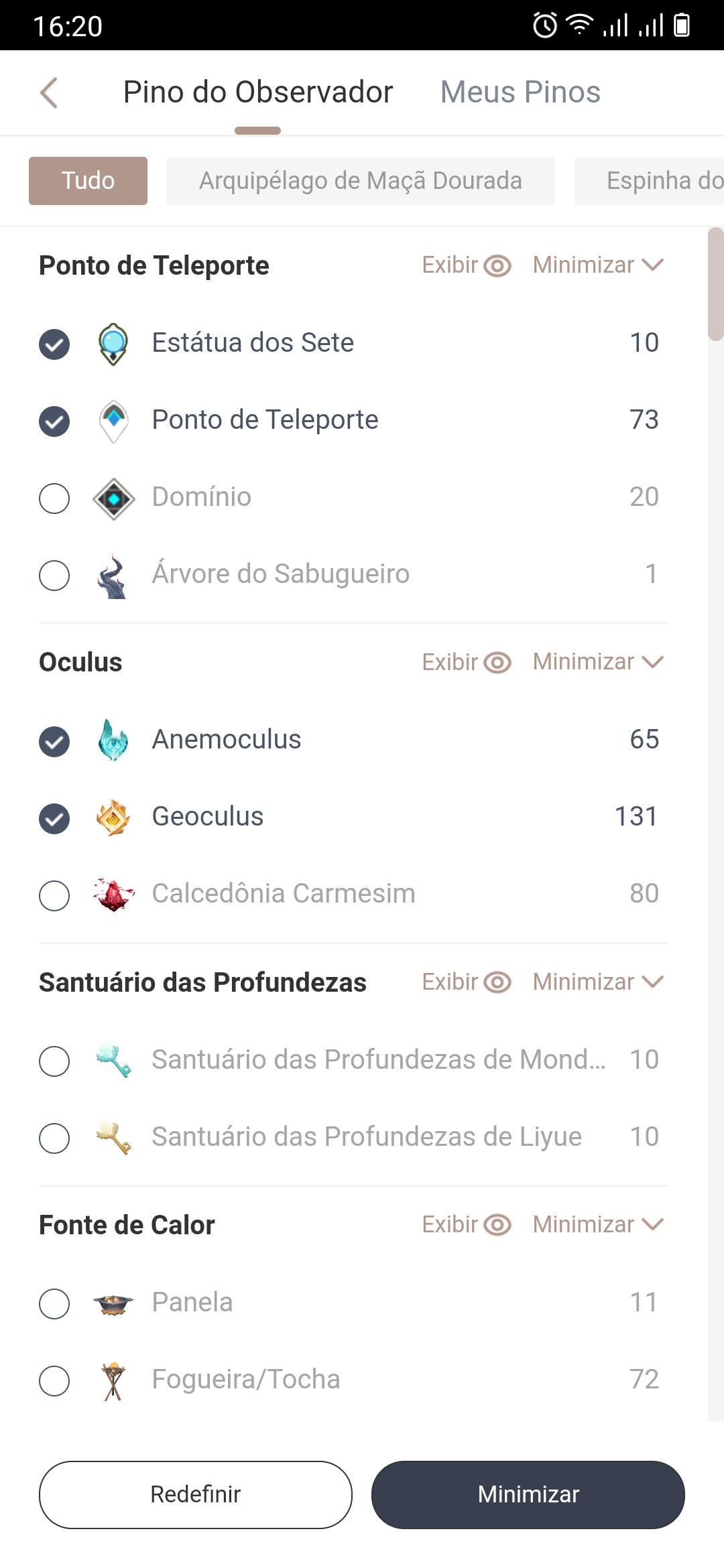Uncheck Estátua dos Sete
Viewport: 724px width, 1568px height.
[x=54, y=344]
